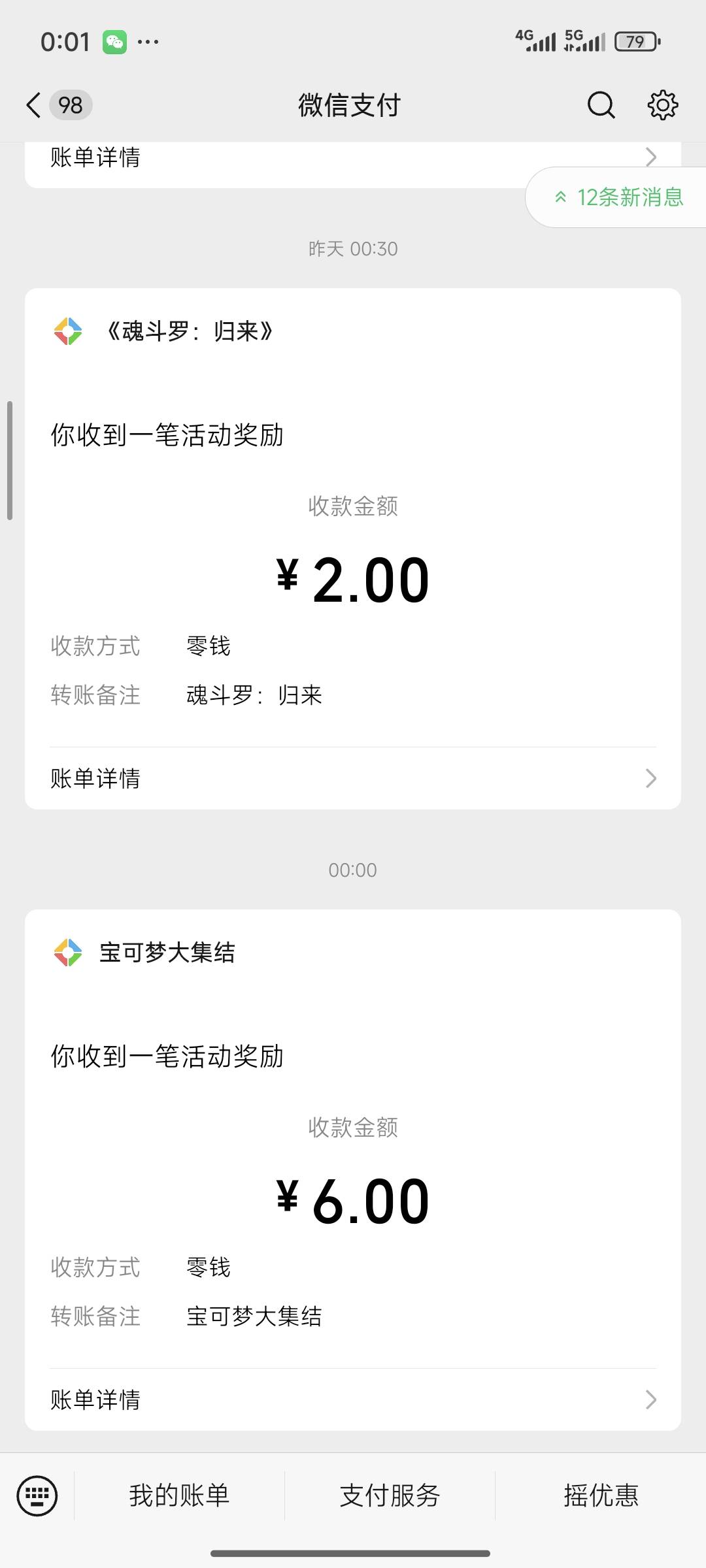
Task: Switch to keyboard input mode
Action: click(x=37, y=1495)
